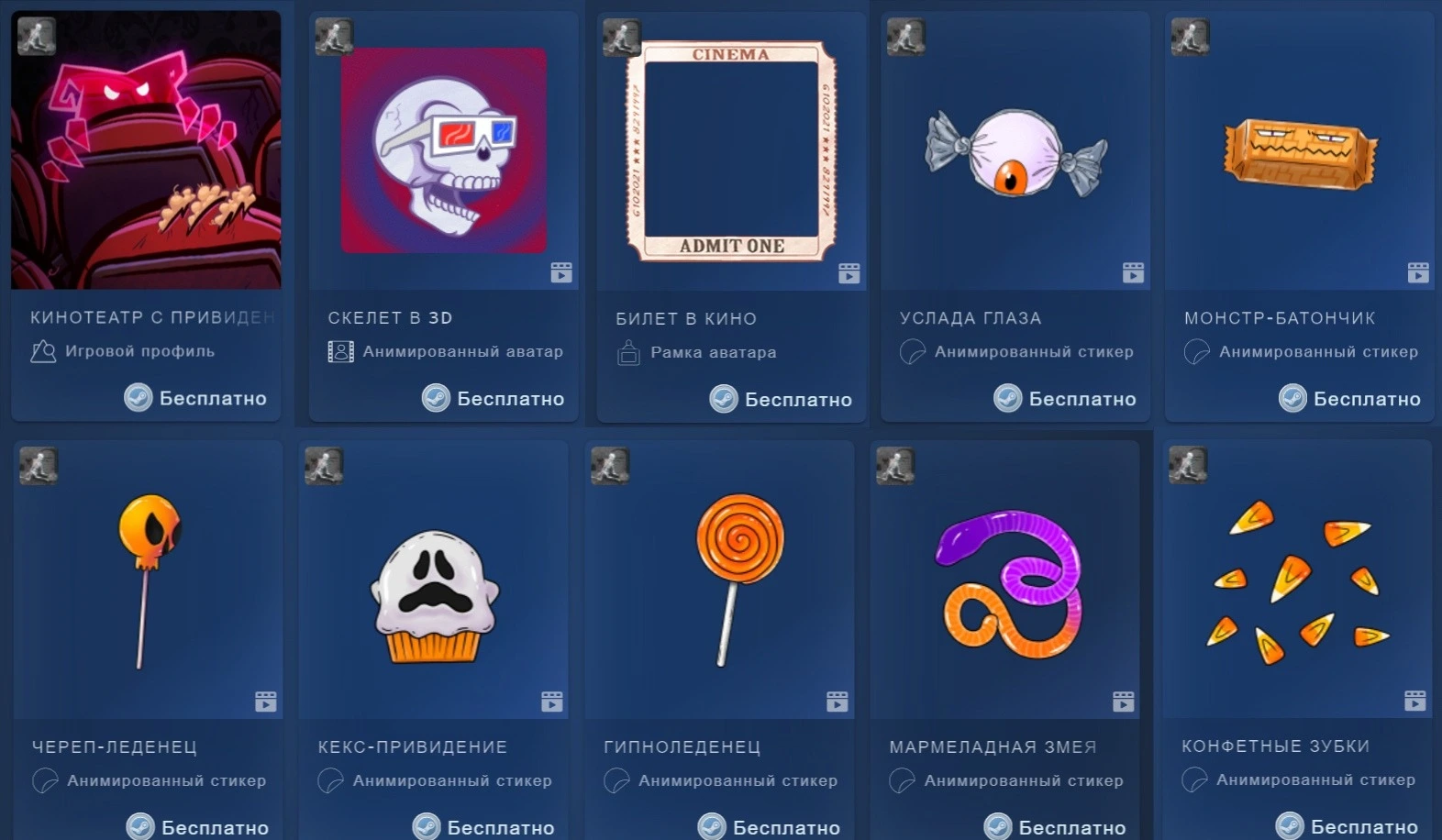Open the Скелет в 3D animated avatar
Viewport: 1442px width, 840px height.
coord(444,216)
